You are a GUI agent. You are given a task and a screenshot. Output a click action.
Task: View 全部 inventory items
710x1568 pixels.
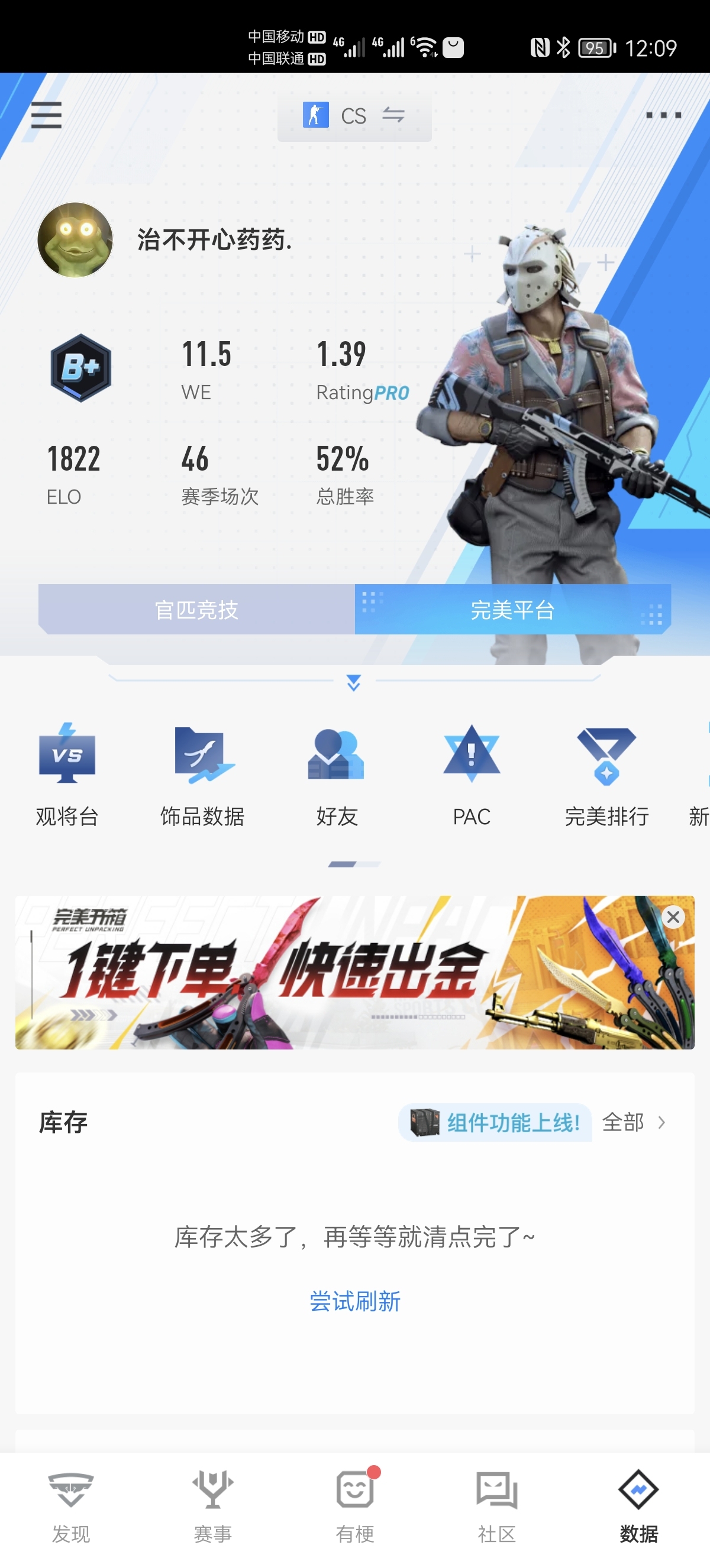pos(633,1122)
